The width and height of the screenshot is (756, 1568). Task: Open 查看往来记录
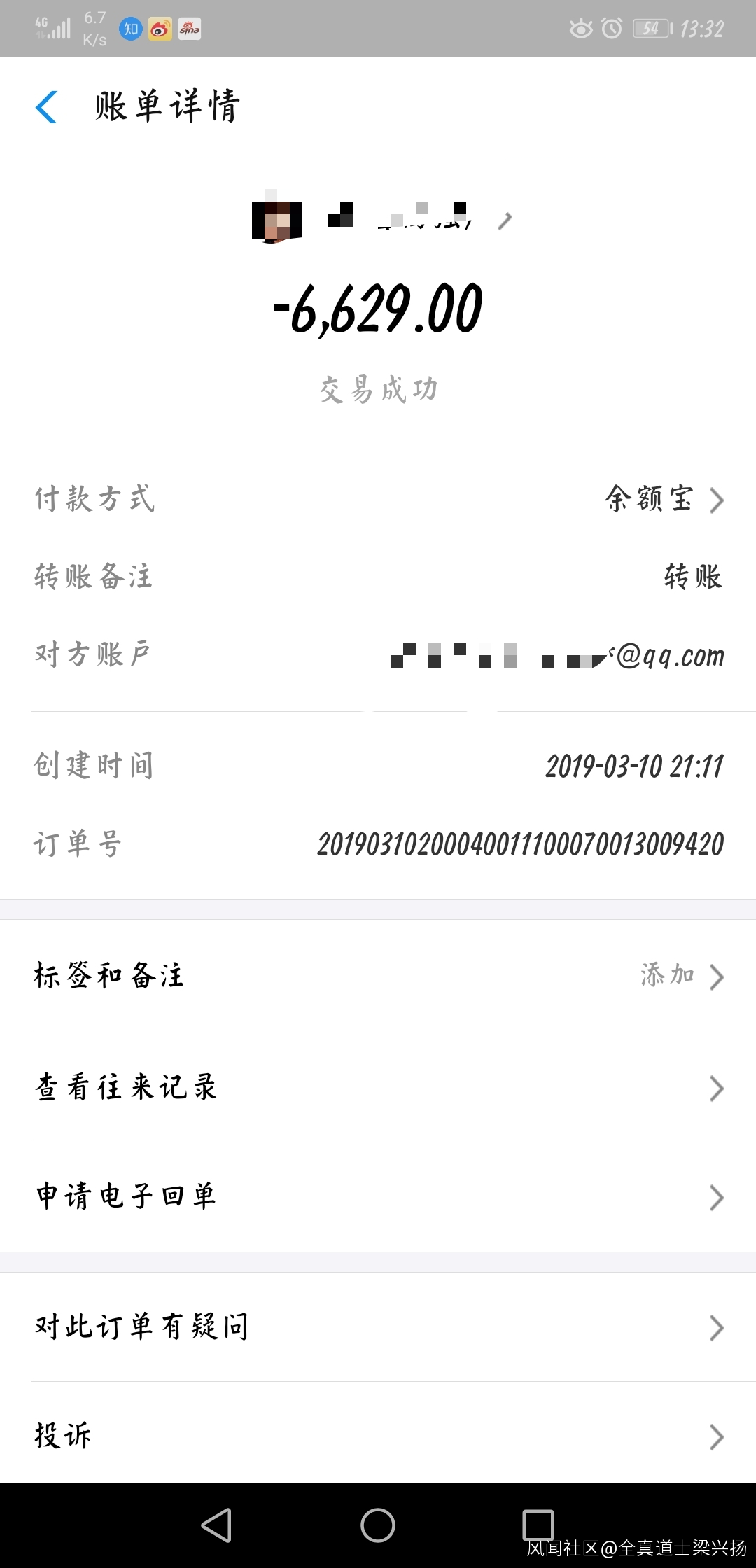[378, 1088]
